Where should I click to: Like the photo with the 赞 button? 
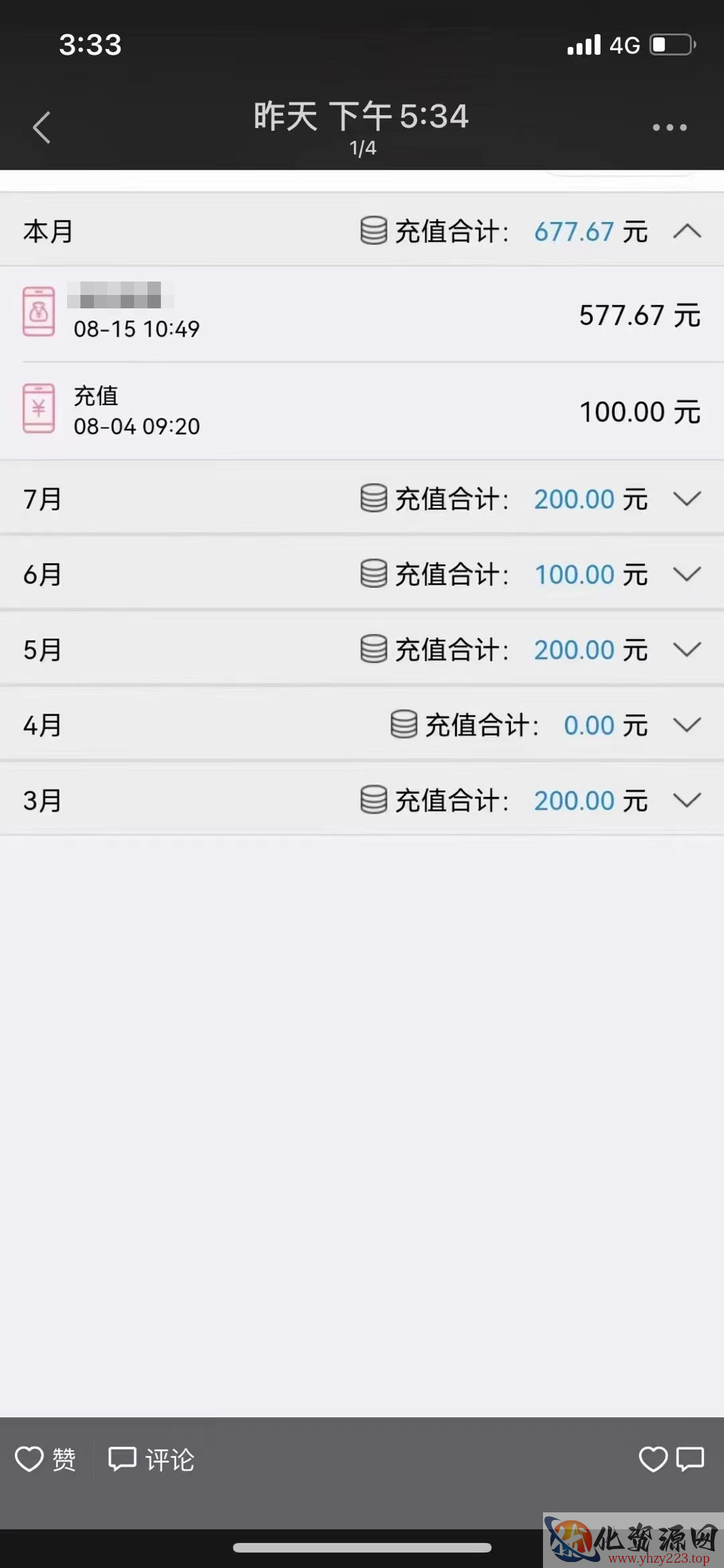click(x=46, y=1459)
